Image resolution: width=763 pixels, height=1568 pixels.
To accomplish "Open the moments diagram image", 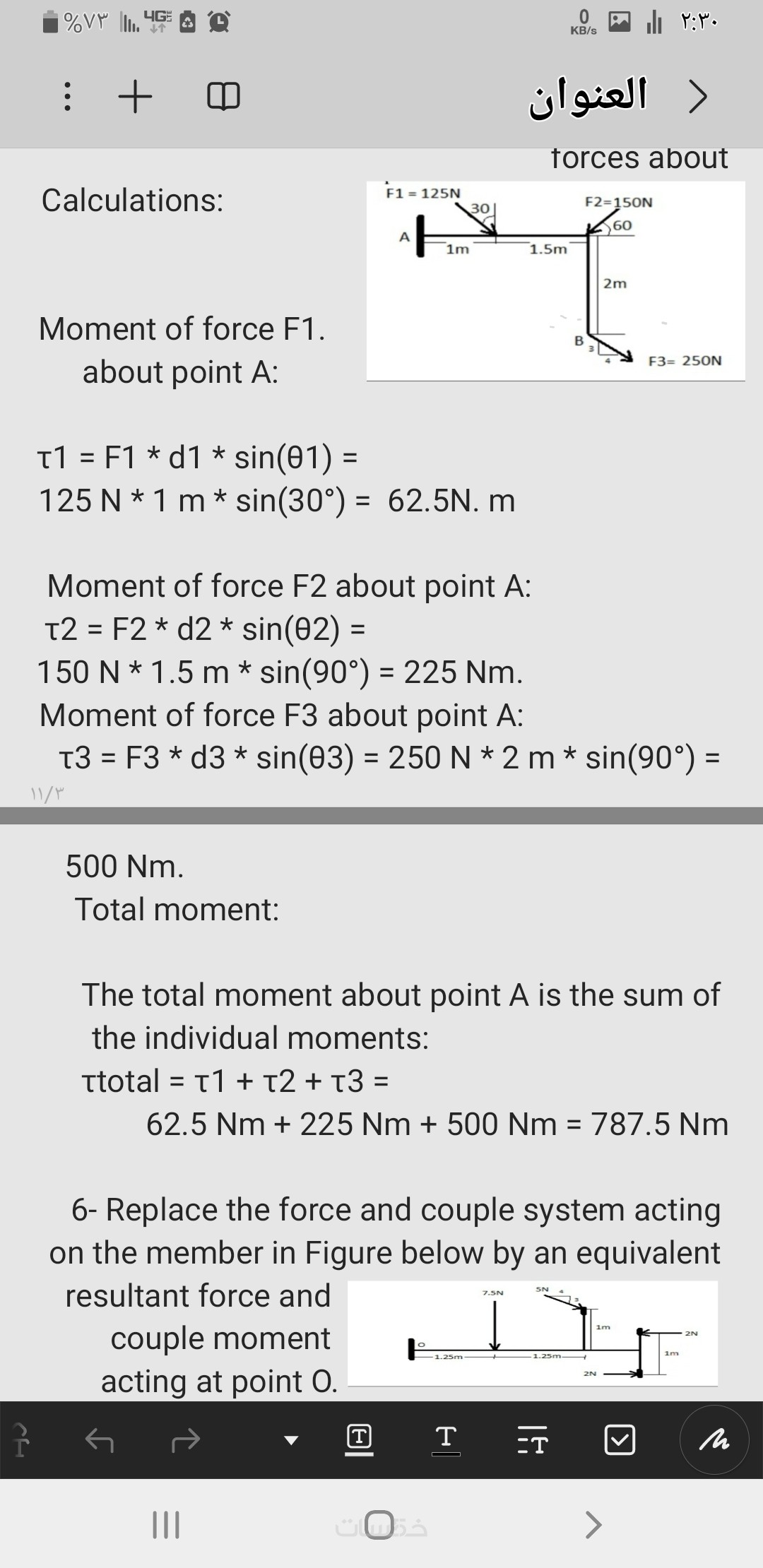I will [x=555, y=280].
